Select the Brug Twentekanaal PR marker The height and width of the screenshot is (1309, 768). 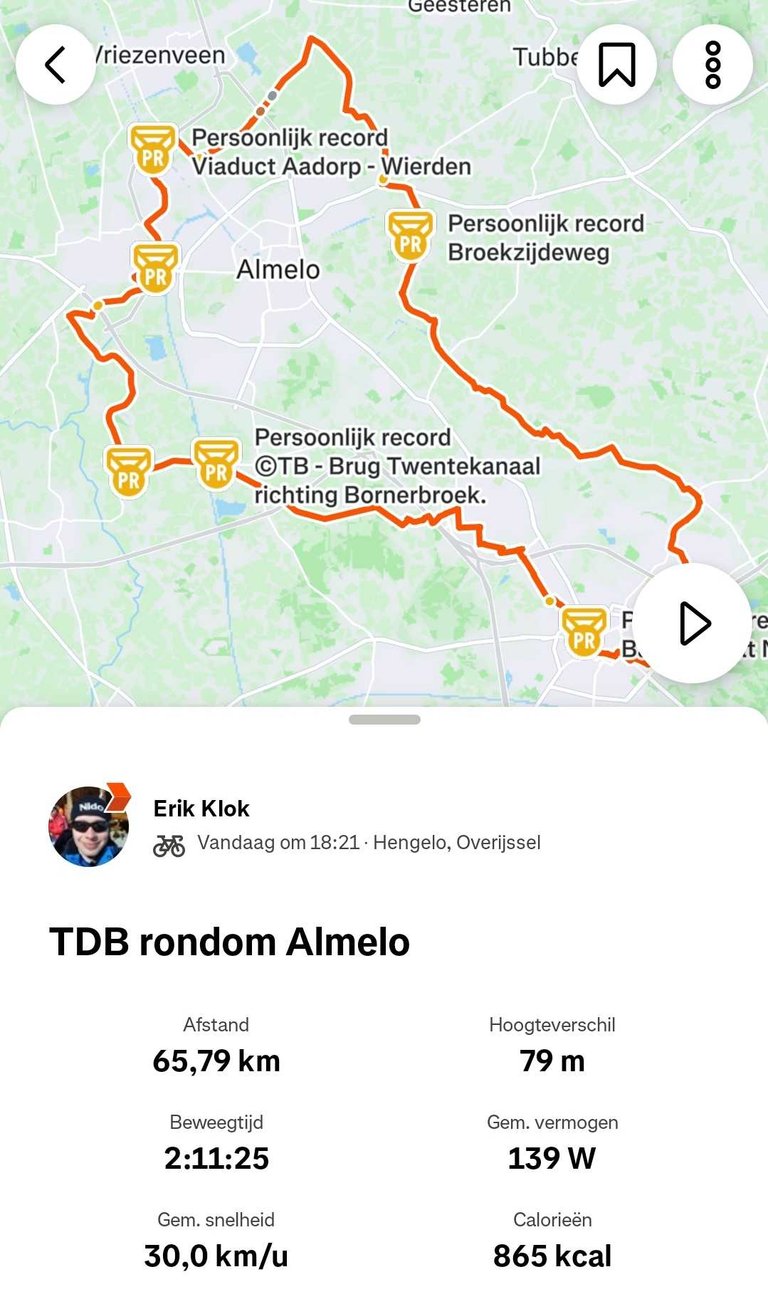pyautogui.click(x=216, y=464)
